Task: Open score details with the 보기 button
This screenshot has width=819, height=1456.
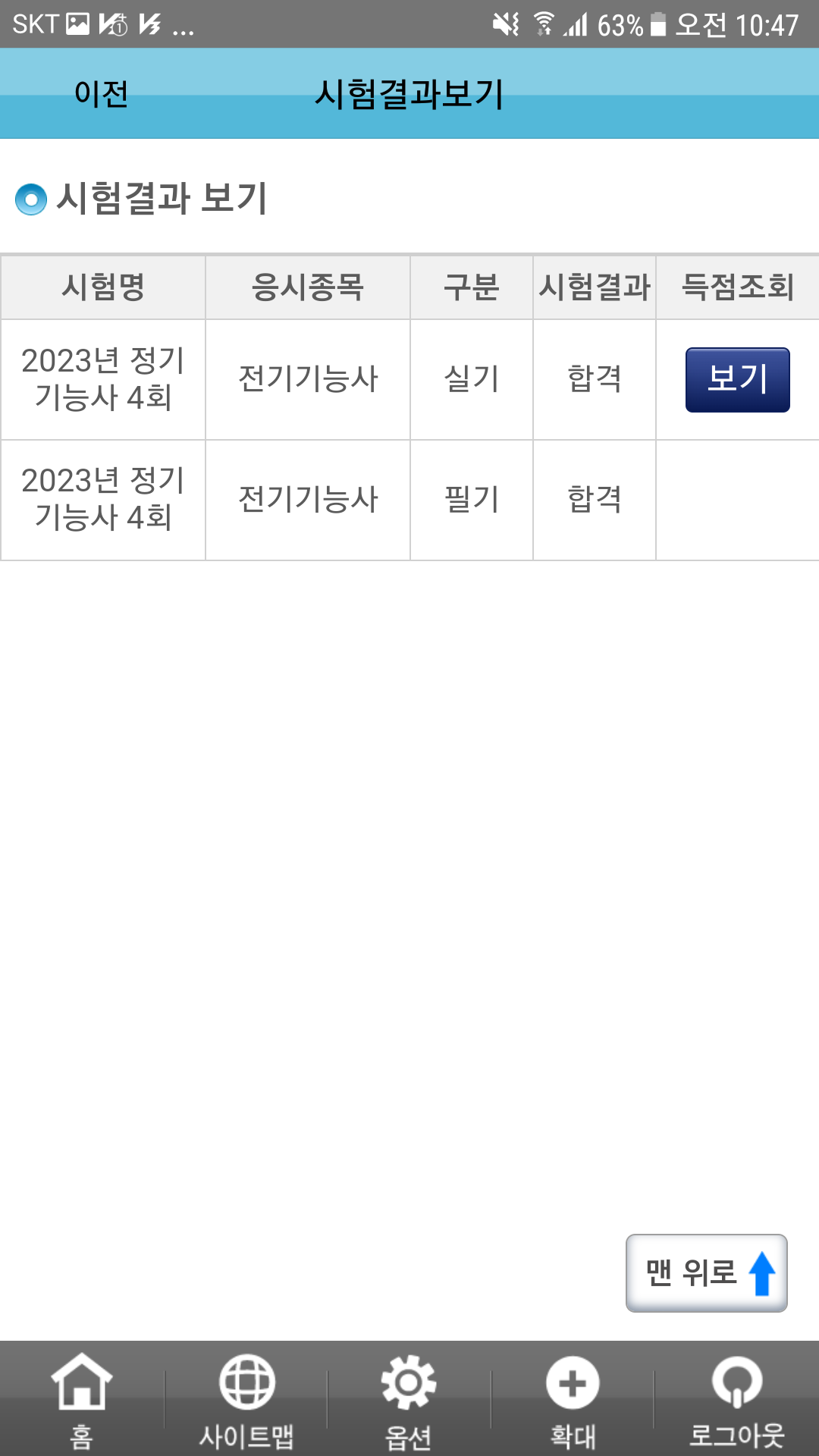Action: click(x=737, y=380)
